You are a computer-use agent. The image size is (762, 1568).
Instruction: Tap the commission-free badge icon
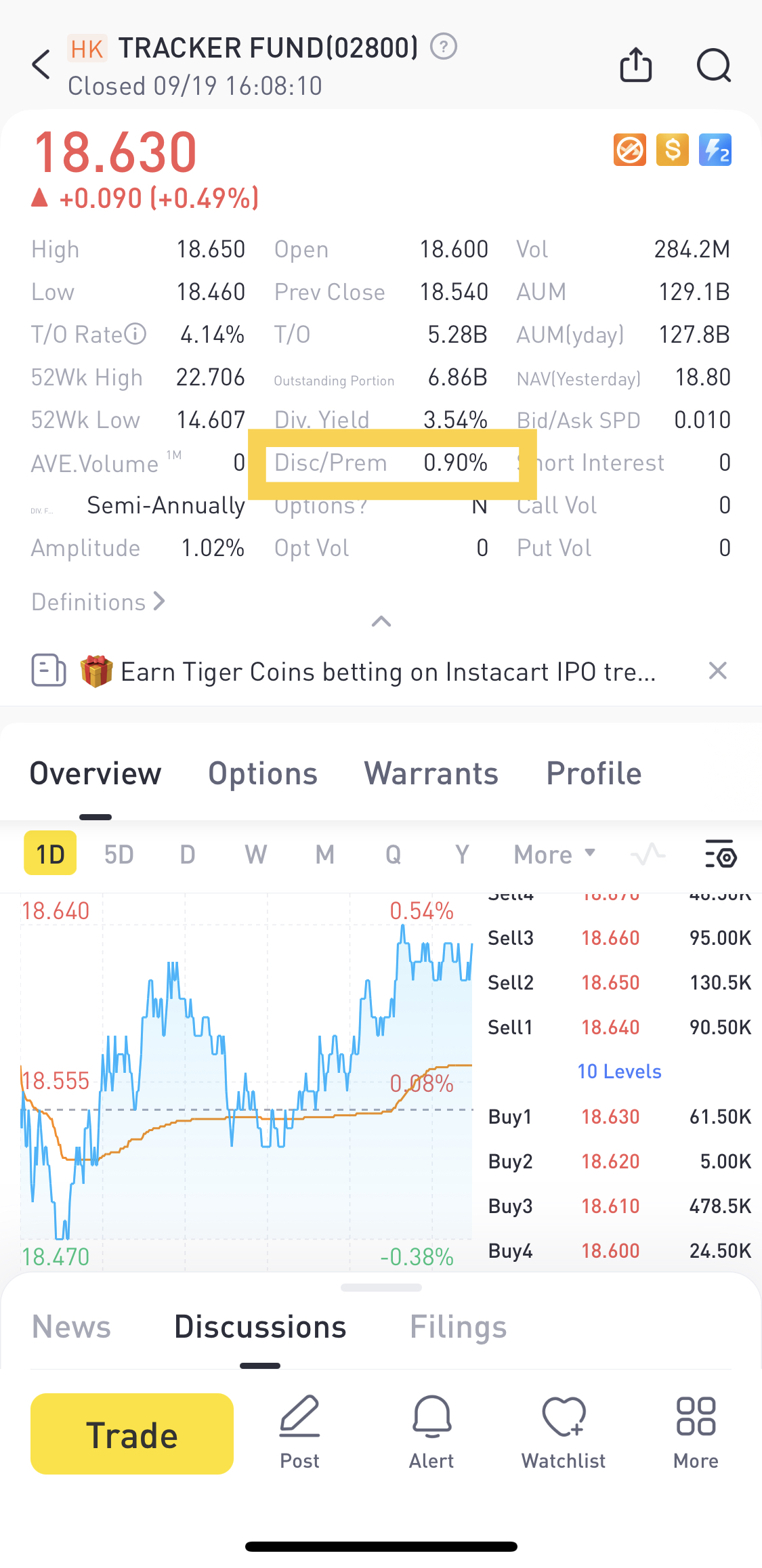tap(629, 150)
